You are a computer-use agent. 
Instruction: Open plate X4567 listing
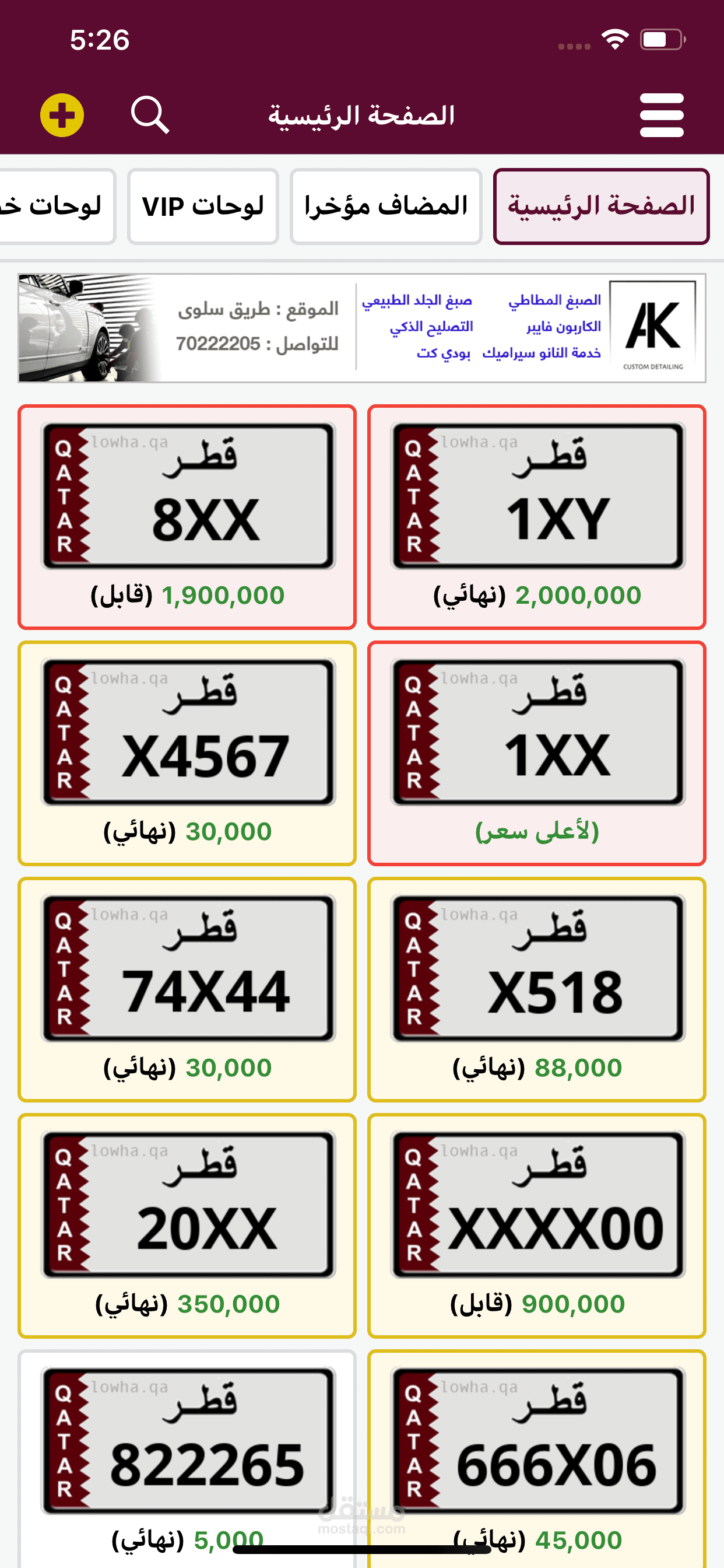point(187,752)
